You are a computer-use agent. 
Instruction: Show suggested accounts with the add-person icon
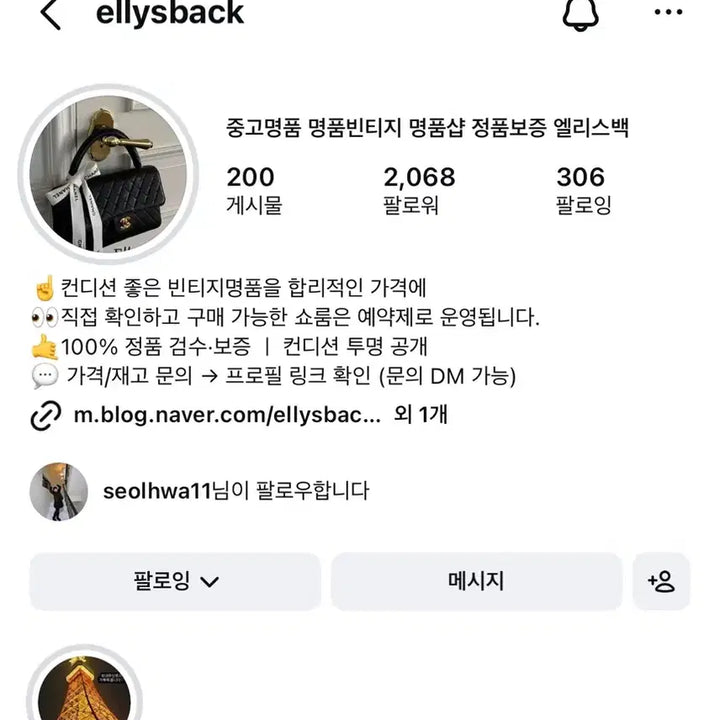[661, 582]
